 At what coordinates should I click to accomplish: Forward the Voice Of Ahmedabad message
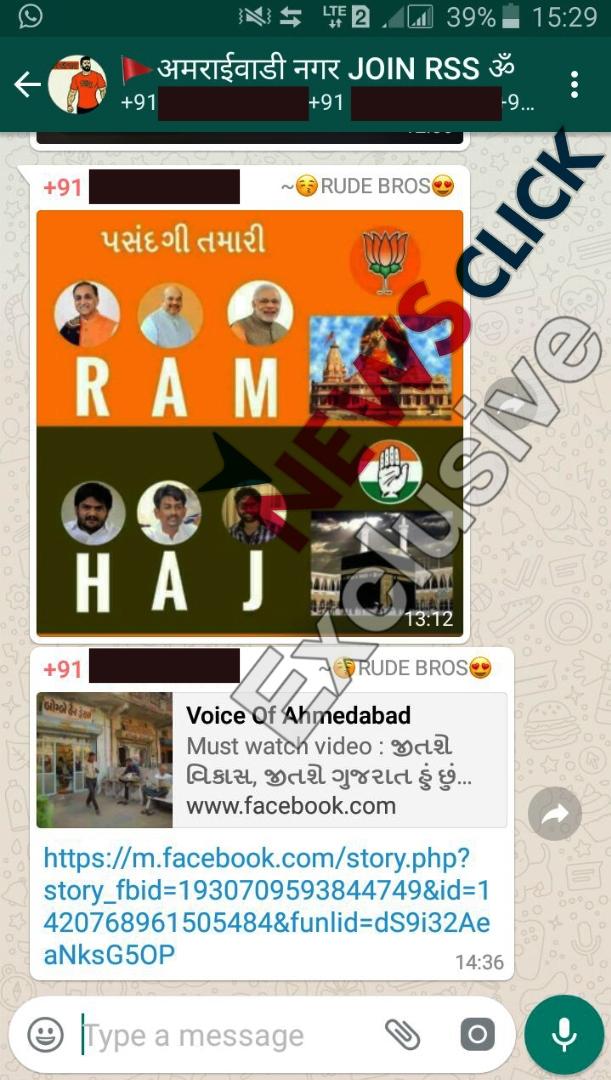click(555, 814)
